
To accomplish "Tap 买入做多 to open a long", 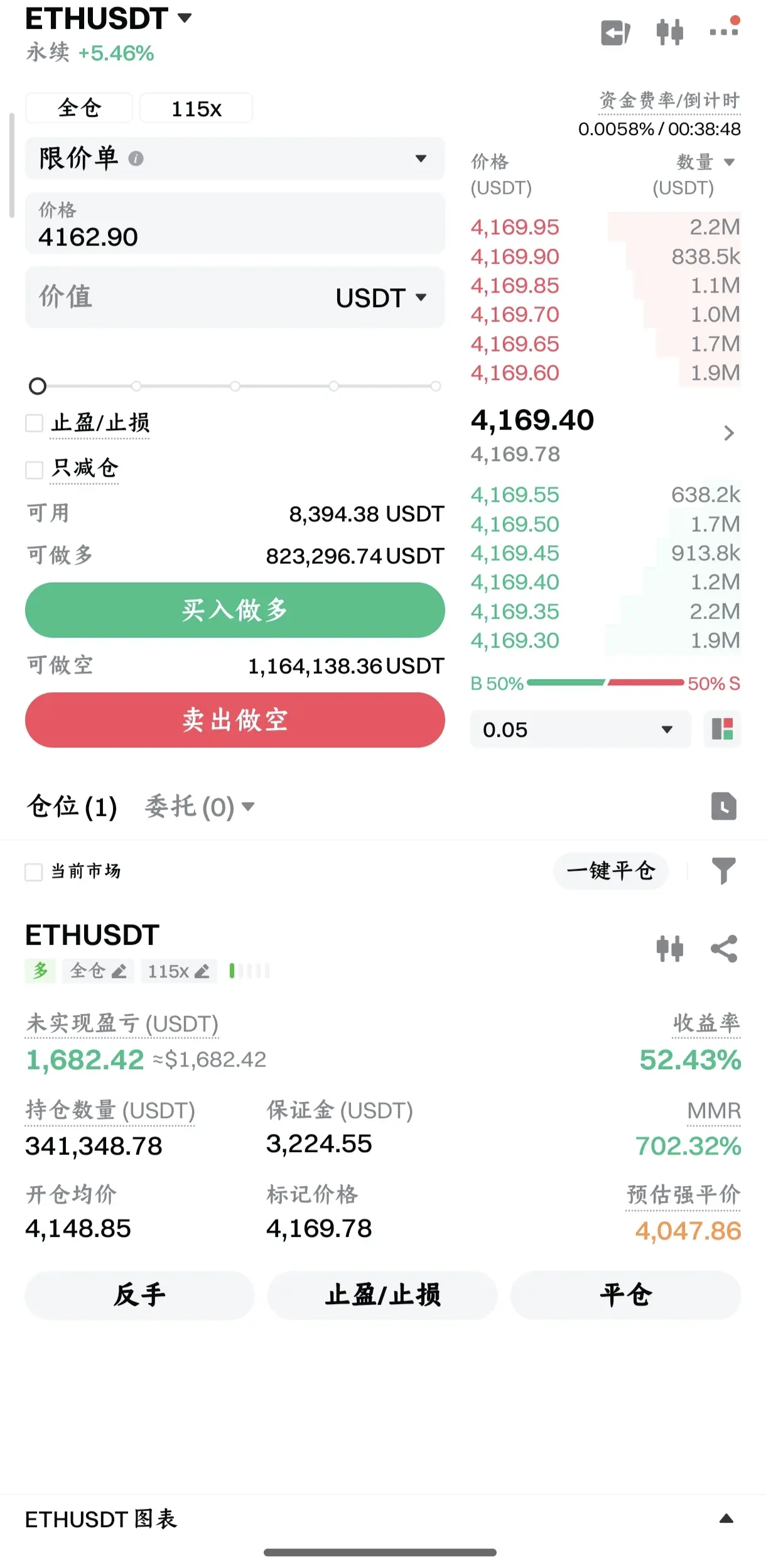I will [x=235, y=610].
